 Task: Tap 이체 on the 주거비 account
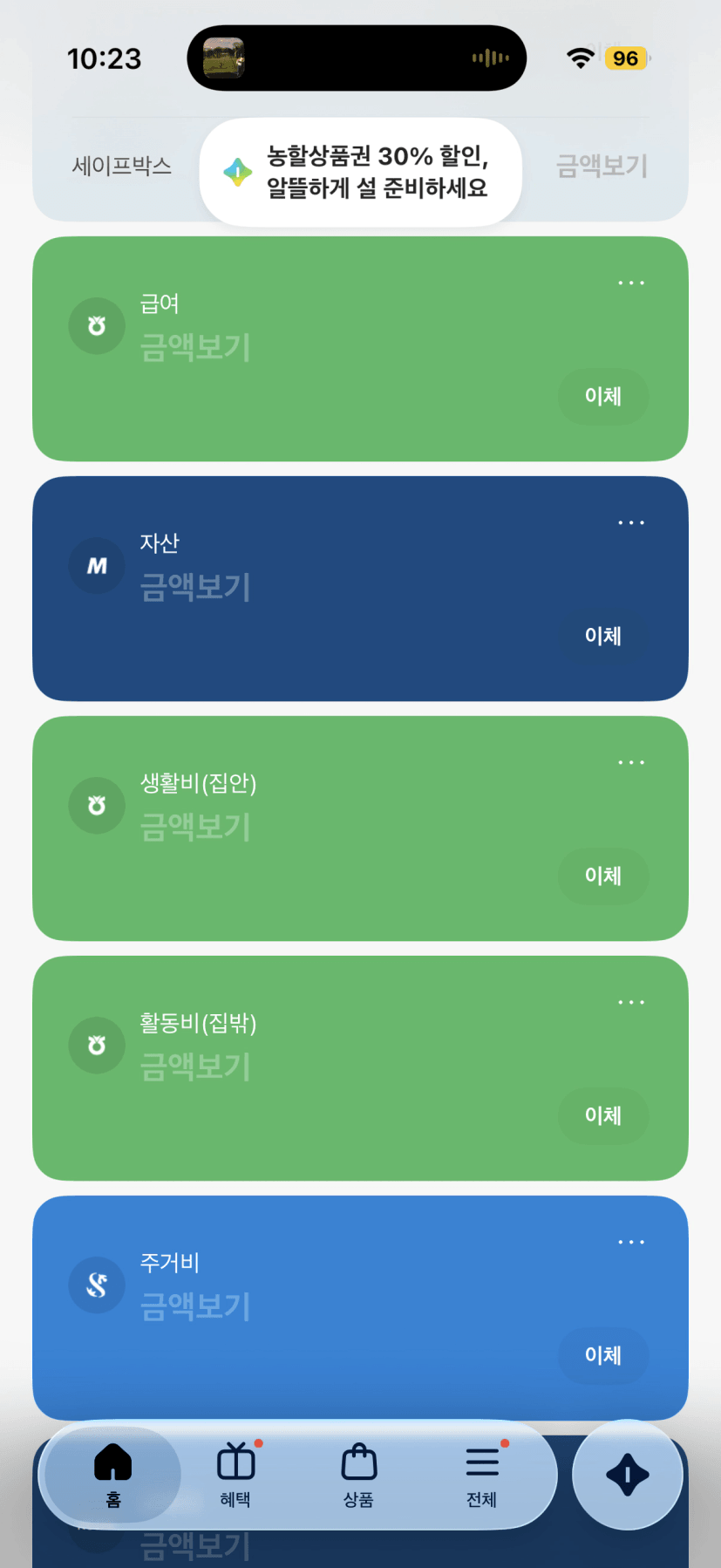(x=602, y=1356)
